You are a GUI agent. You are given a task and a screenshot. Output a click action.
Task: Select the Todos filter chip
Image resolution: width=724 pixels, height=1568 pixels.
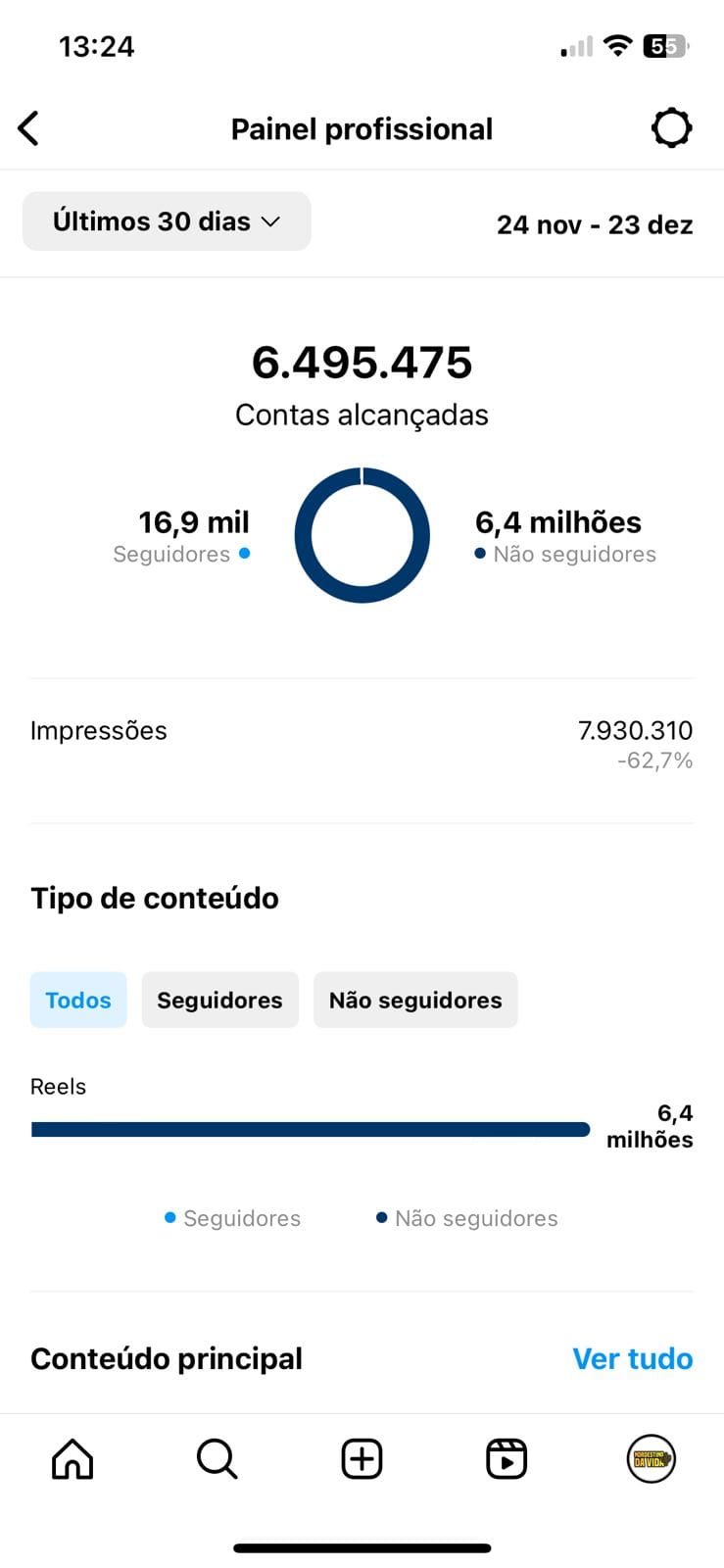(x=78, y=1000)
